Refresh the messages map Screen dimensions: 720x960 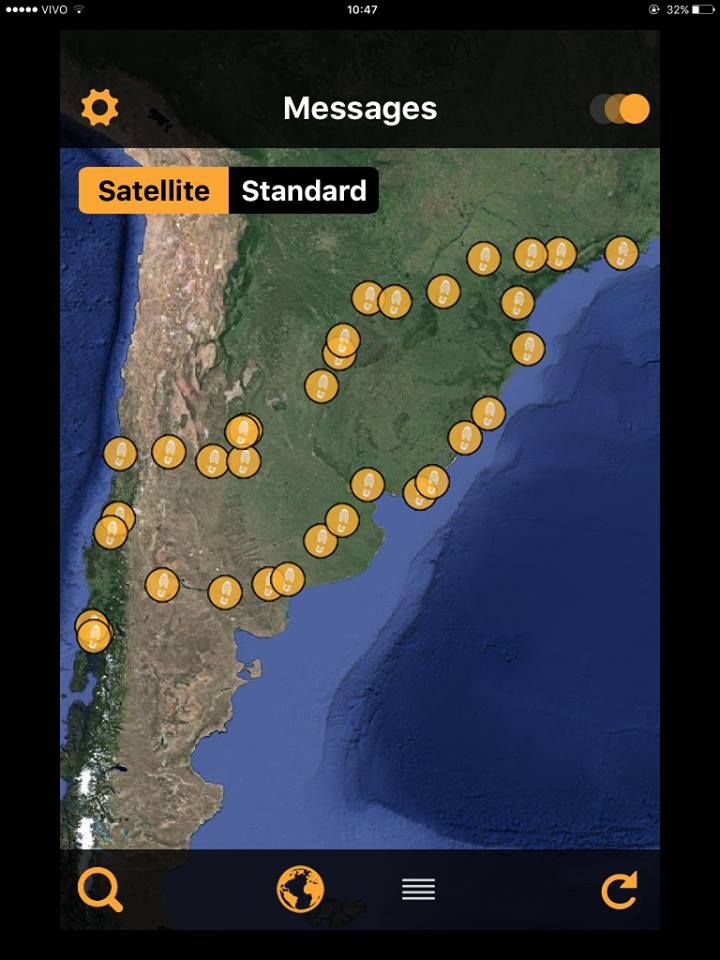(619, 889)
